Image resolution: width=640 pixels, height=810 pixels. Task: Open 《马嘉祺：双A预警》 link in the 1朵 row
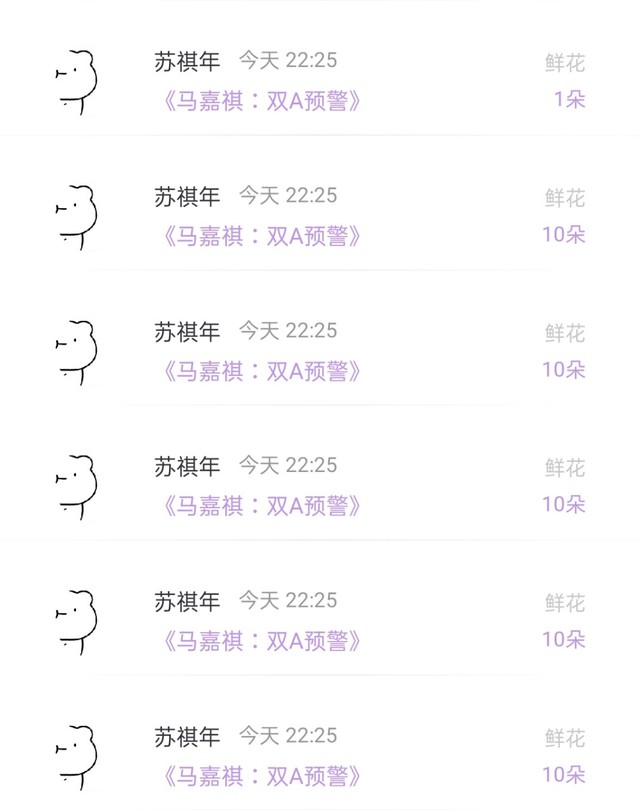click(260, 101)
